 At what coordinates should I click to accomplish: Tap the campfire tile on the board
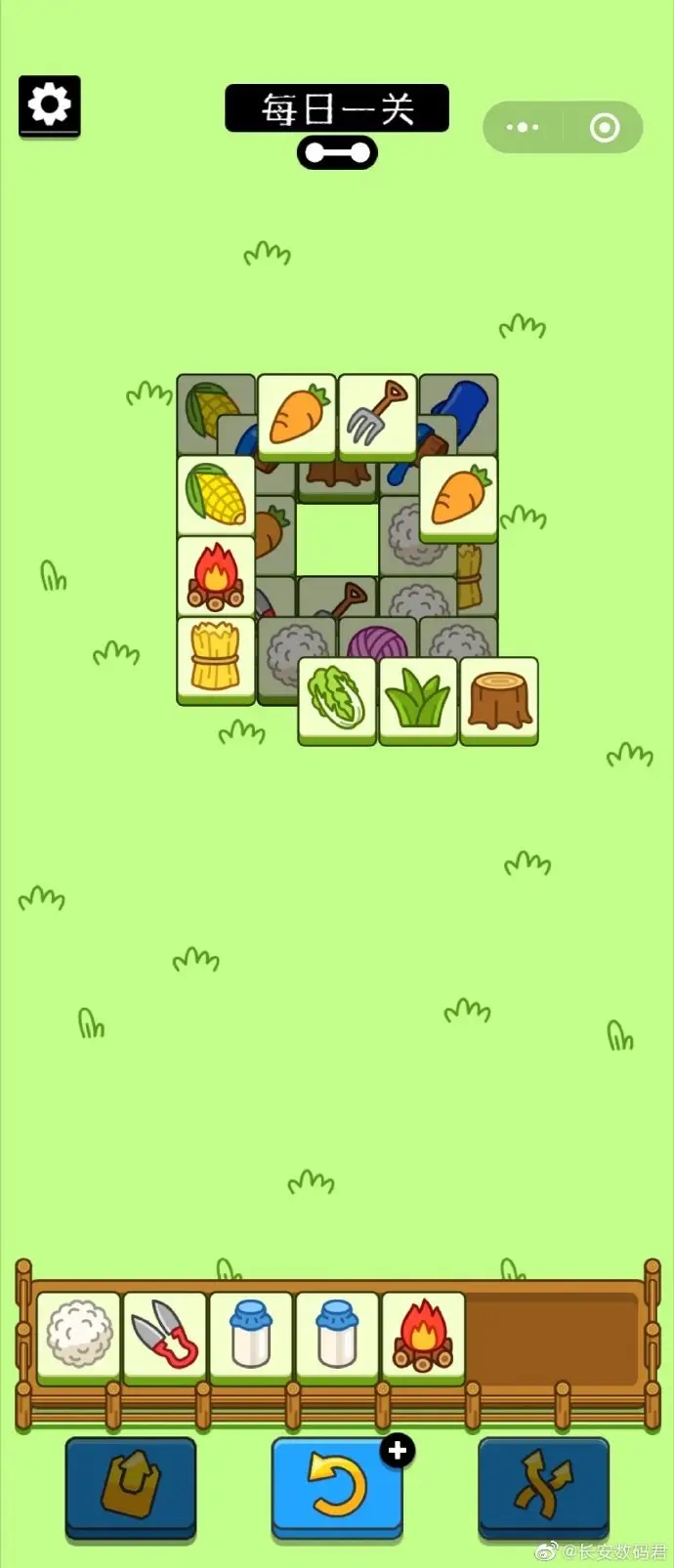point(216,575)
